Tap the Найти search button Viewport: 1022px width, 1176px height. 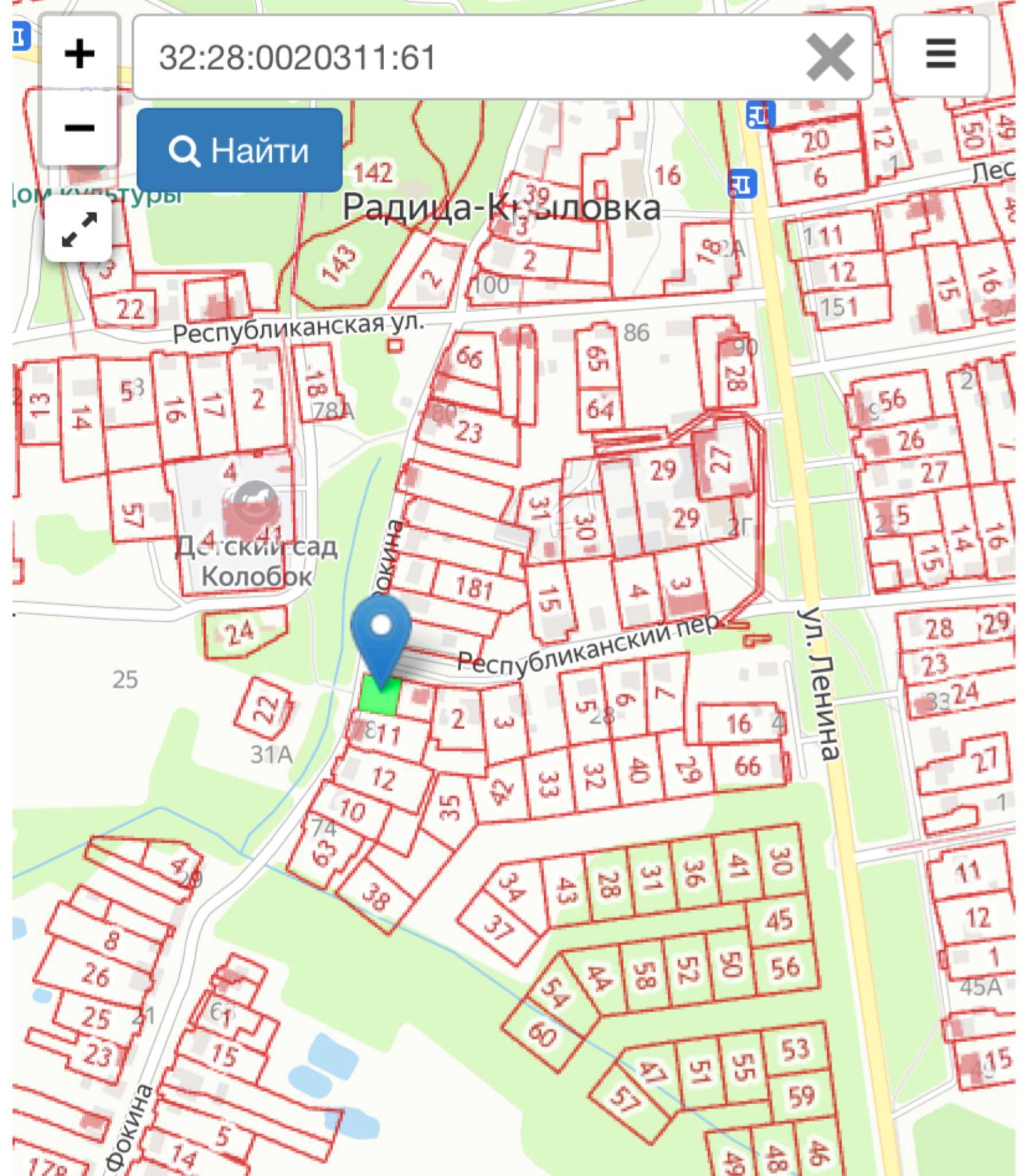pyautogui.click(x=239, y=150)
